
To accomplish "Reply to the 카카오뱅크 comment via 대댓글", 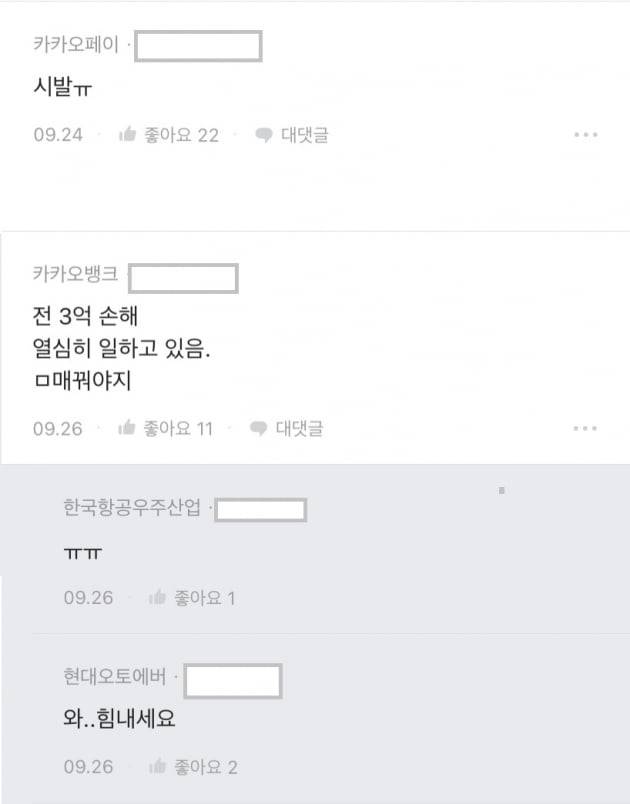I will click(286, 428).
